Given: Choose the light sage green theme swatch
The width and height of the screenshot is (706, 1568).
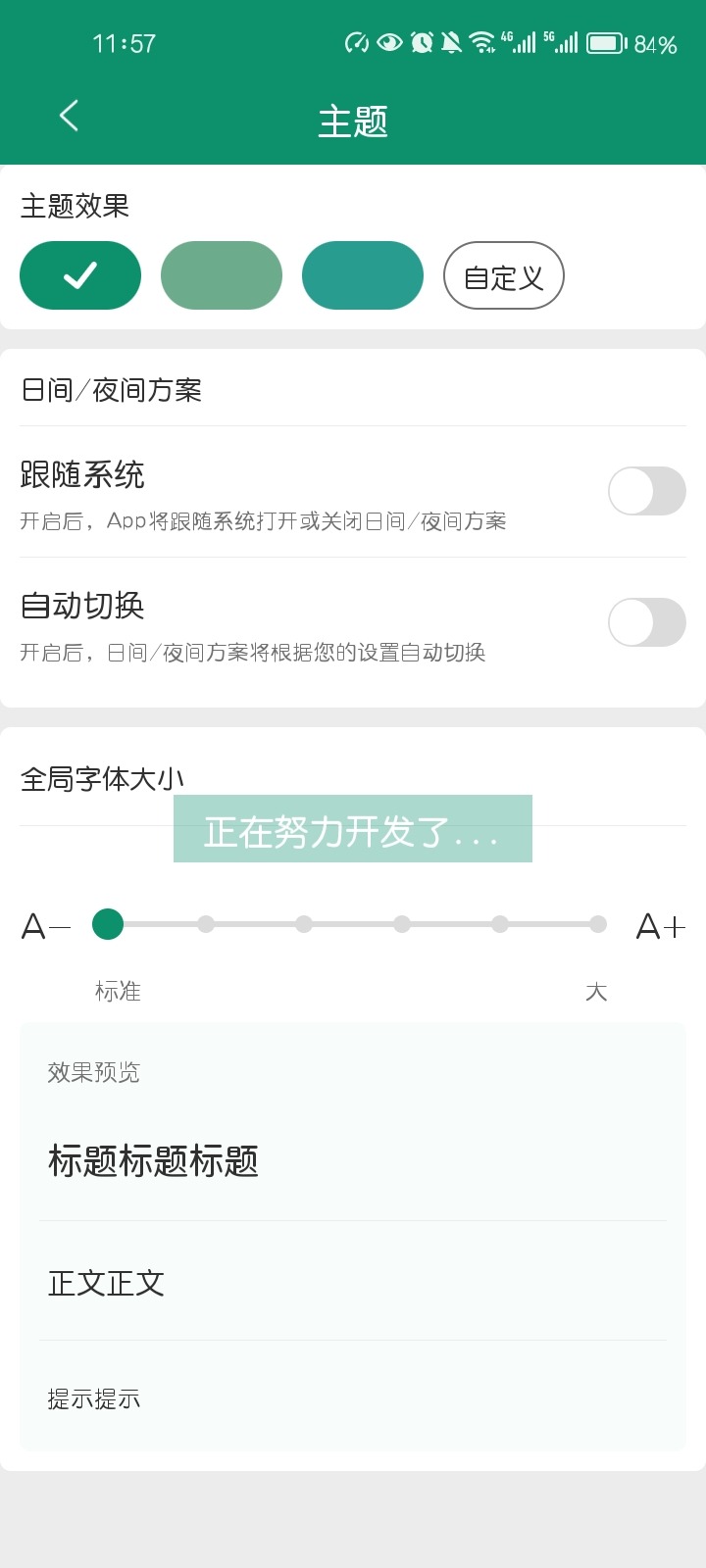Looking at the screenshot, I should pyautogui.click(x=222, y=275).
